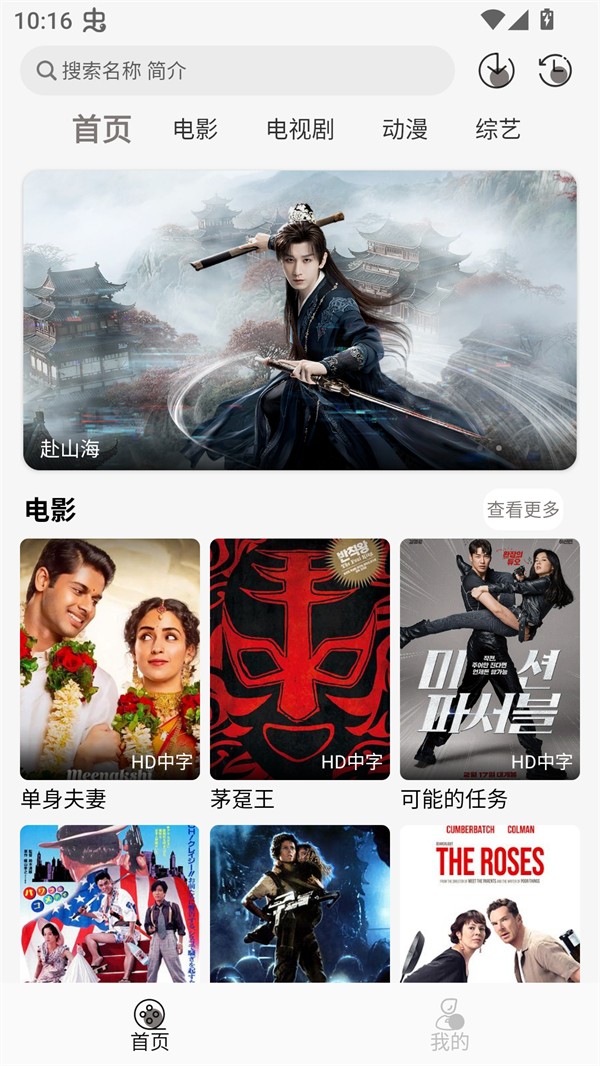Go to the 综艺 tab
600x1066 pixels.
tap(498, 129)
